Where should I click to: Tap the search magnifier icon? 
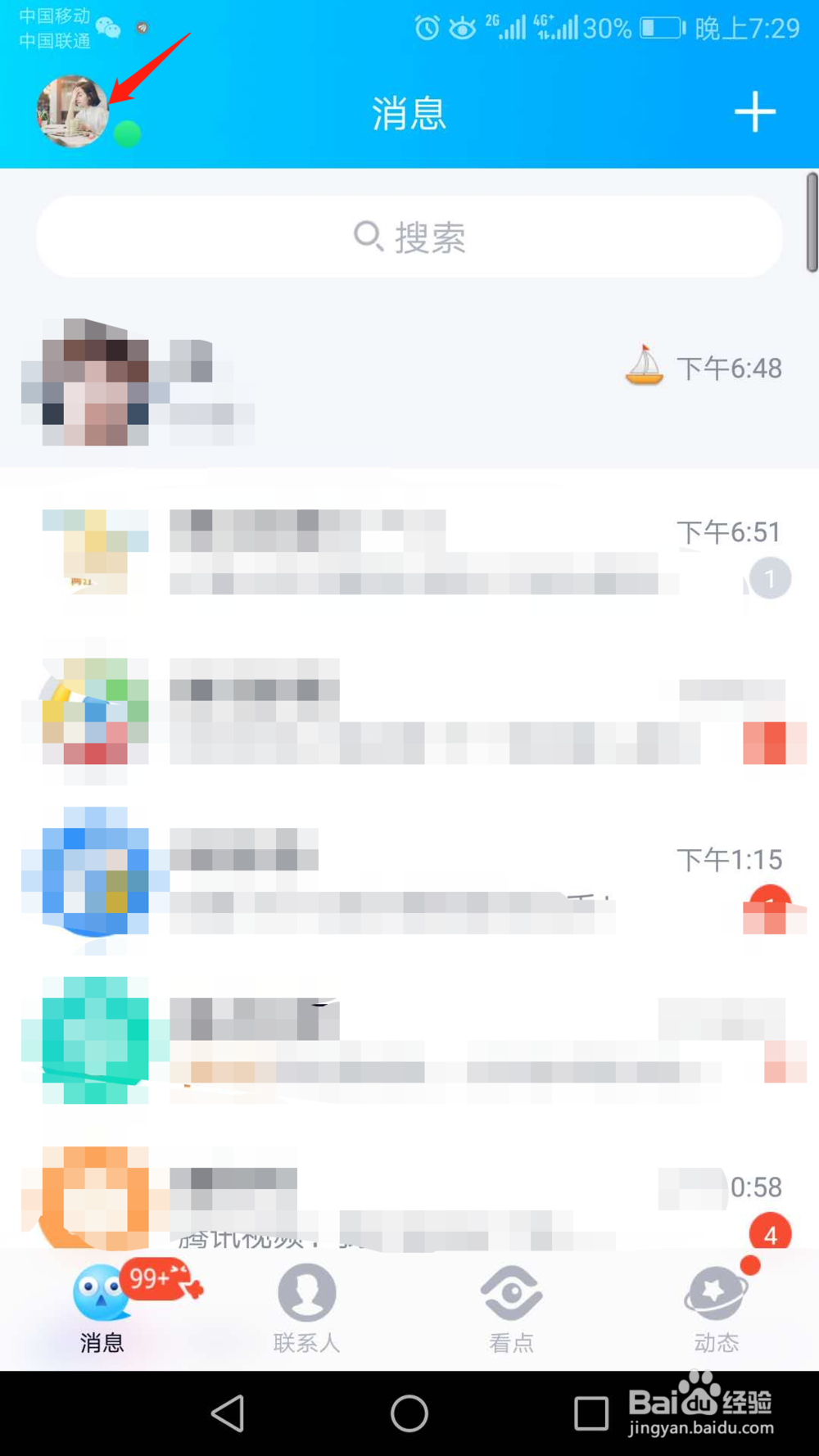point(369,236)
